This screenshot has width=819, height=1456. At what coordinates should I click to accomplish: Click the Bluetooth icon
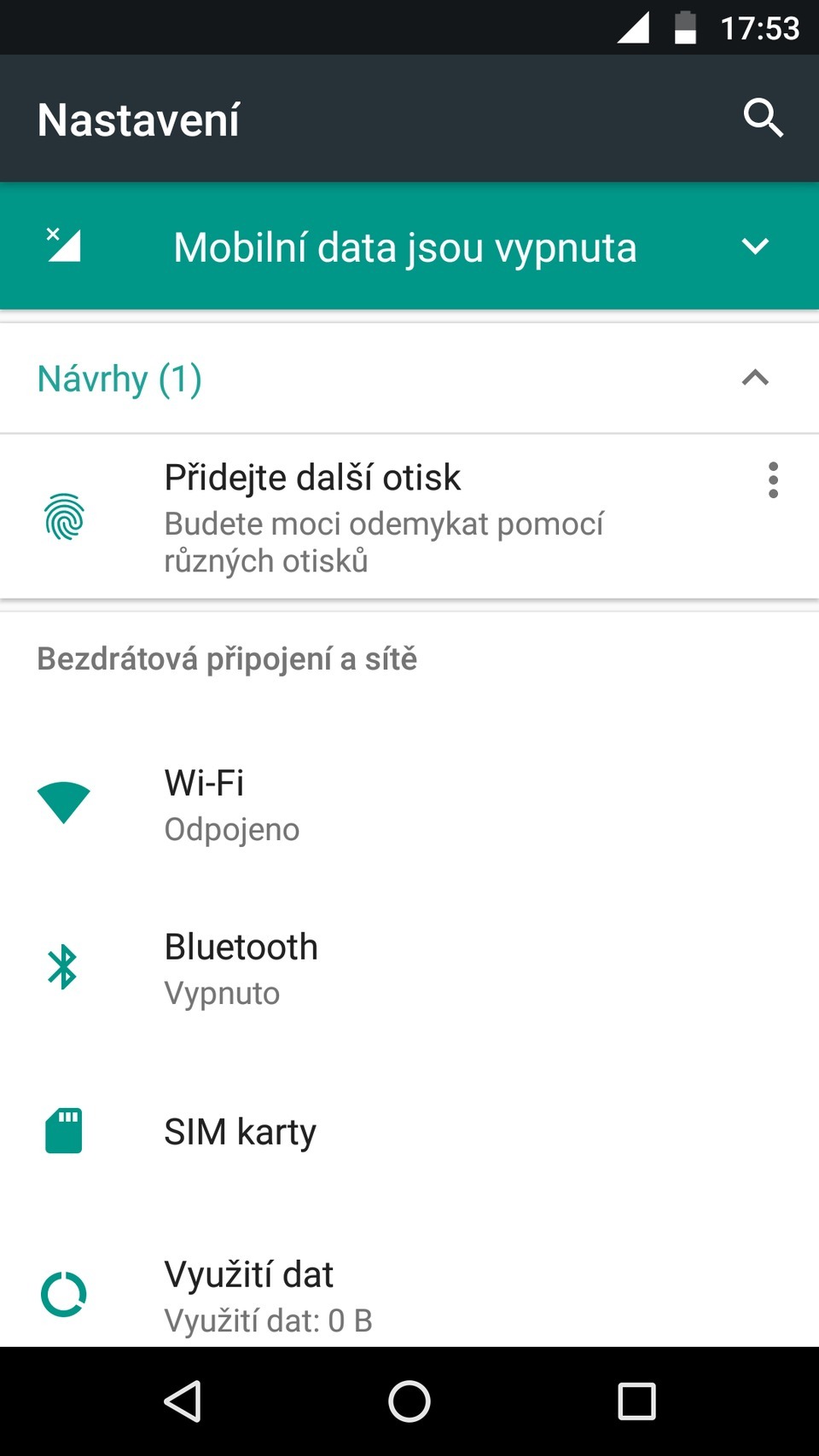point(62,966)
